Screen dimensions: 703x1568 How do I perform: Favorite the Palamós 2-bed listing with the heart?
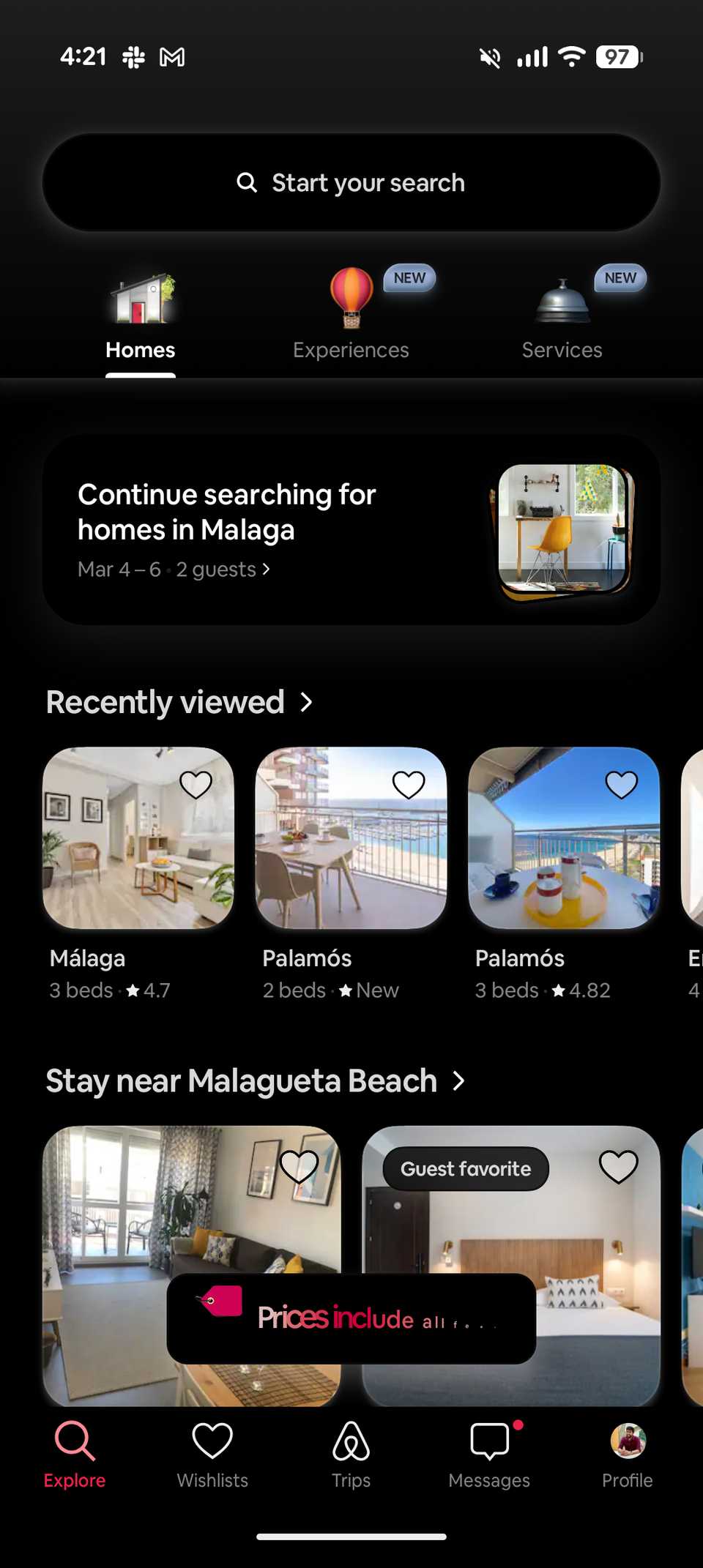(x=409, y=783)
